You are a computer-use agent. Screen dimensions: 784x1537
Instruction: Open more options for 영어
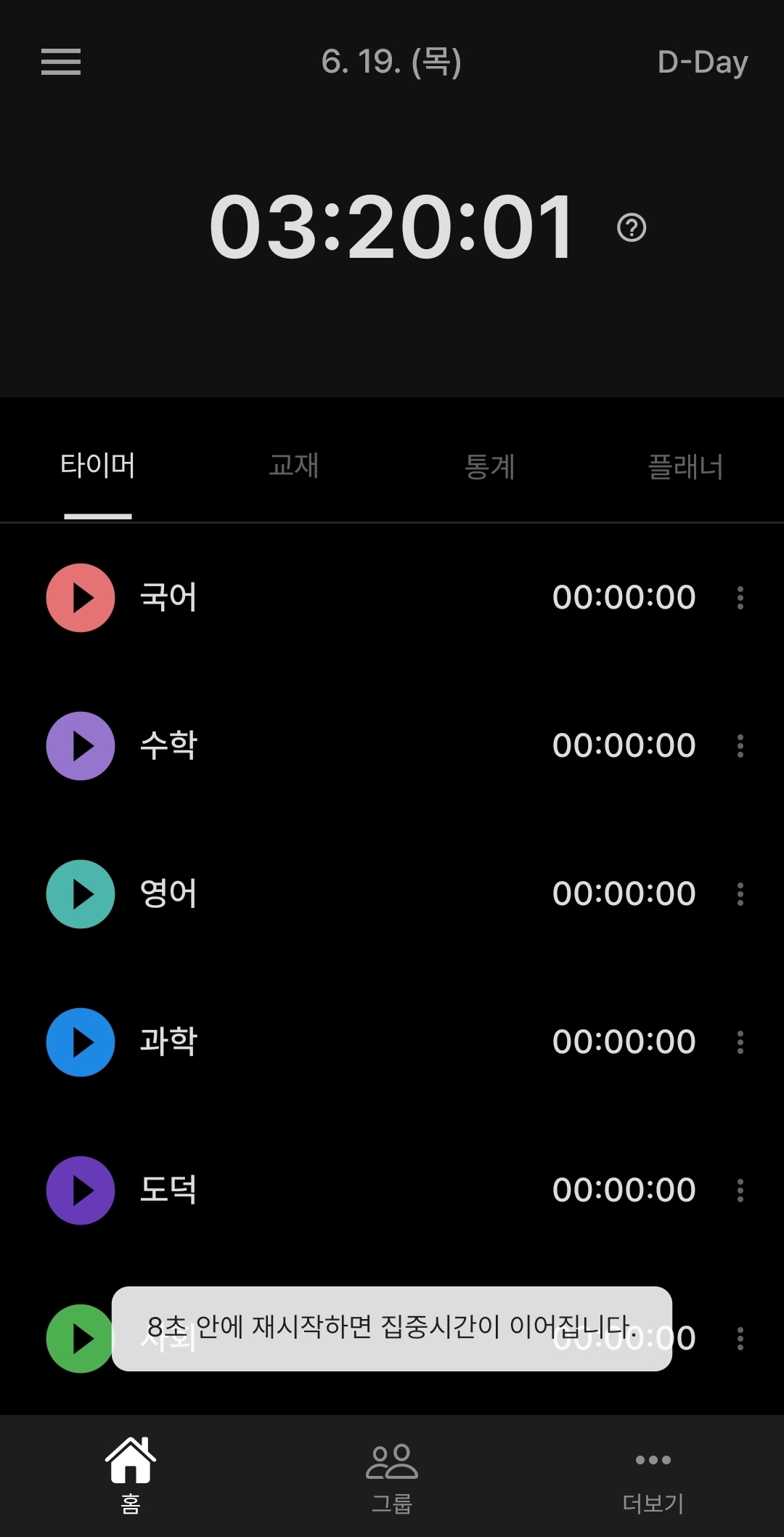[740, 894]
